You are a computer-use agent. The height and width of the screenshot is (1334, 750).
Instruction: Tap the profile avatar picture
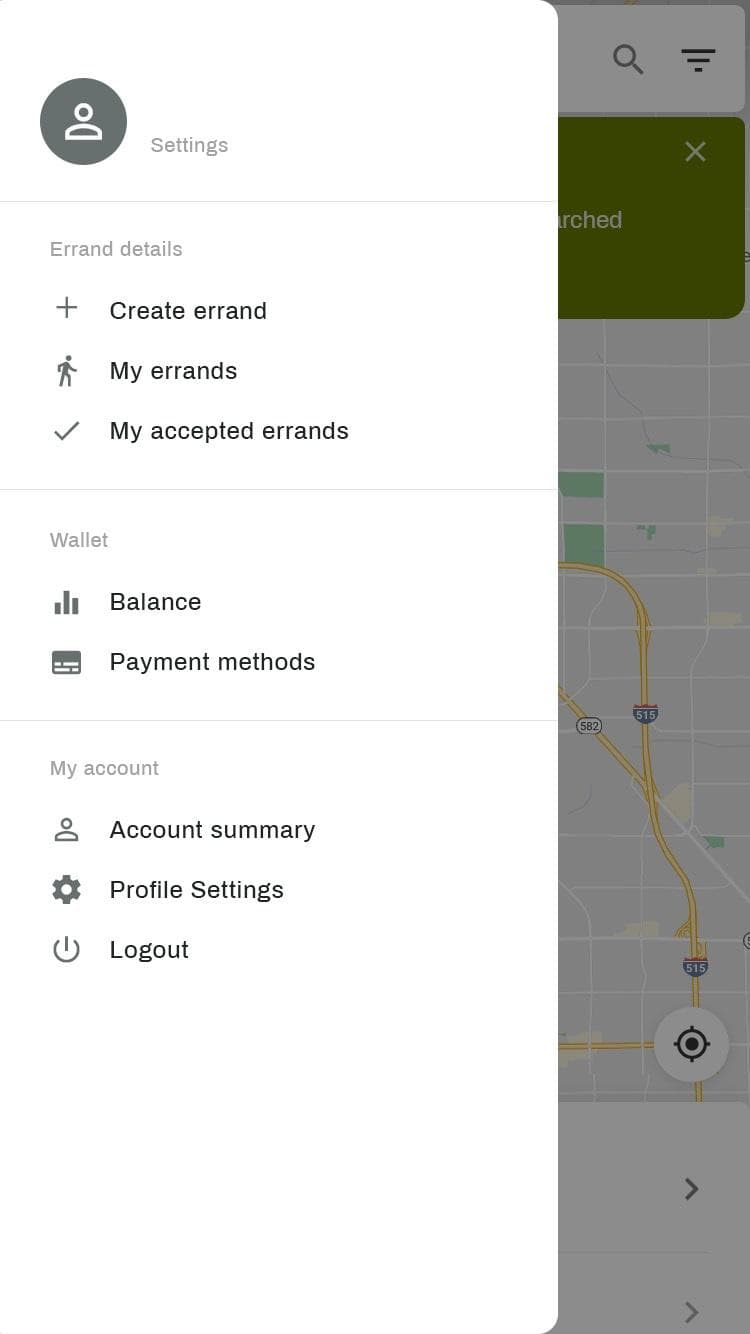[83, 121]
